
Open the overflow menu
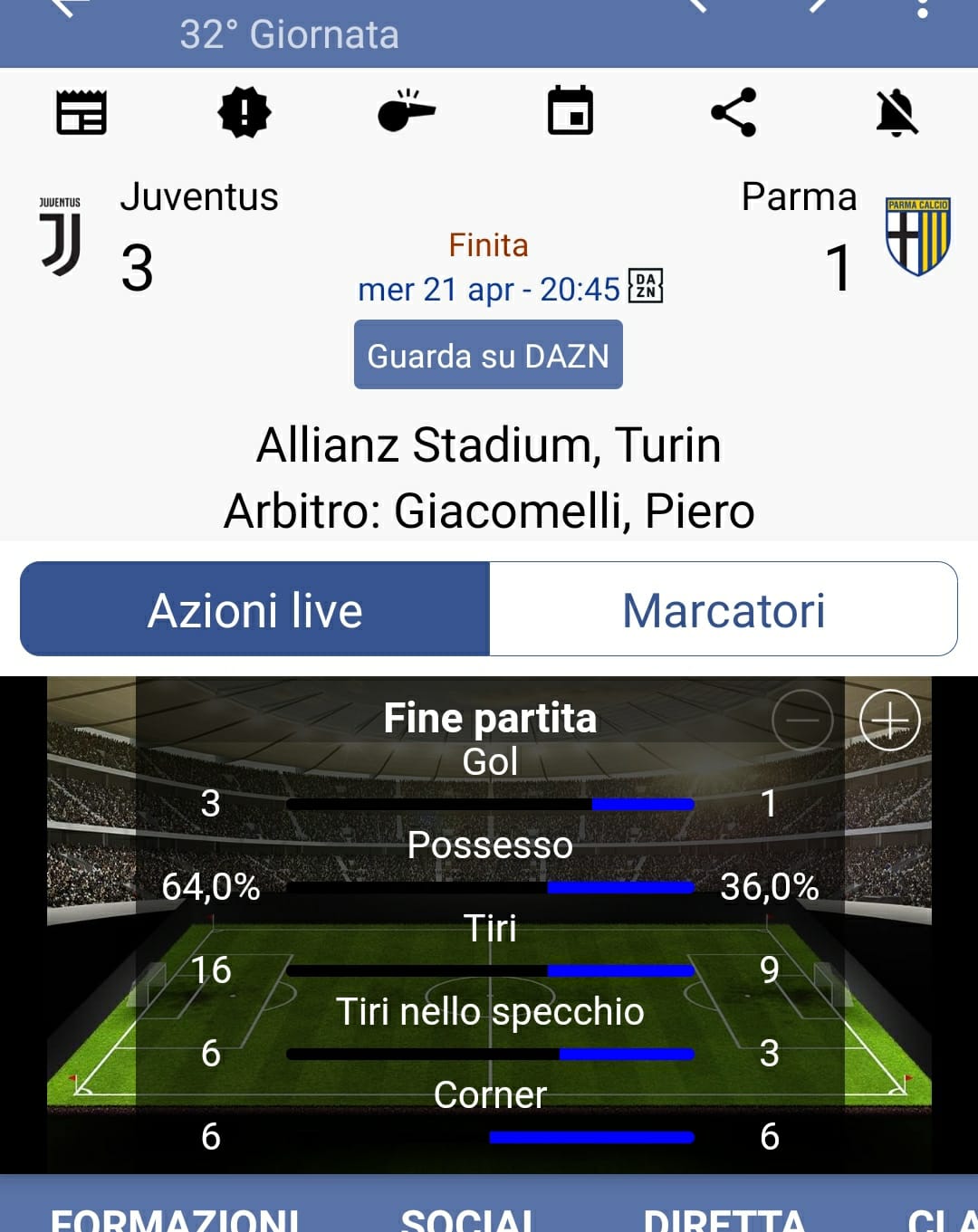click(922, 9)
